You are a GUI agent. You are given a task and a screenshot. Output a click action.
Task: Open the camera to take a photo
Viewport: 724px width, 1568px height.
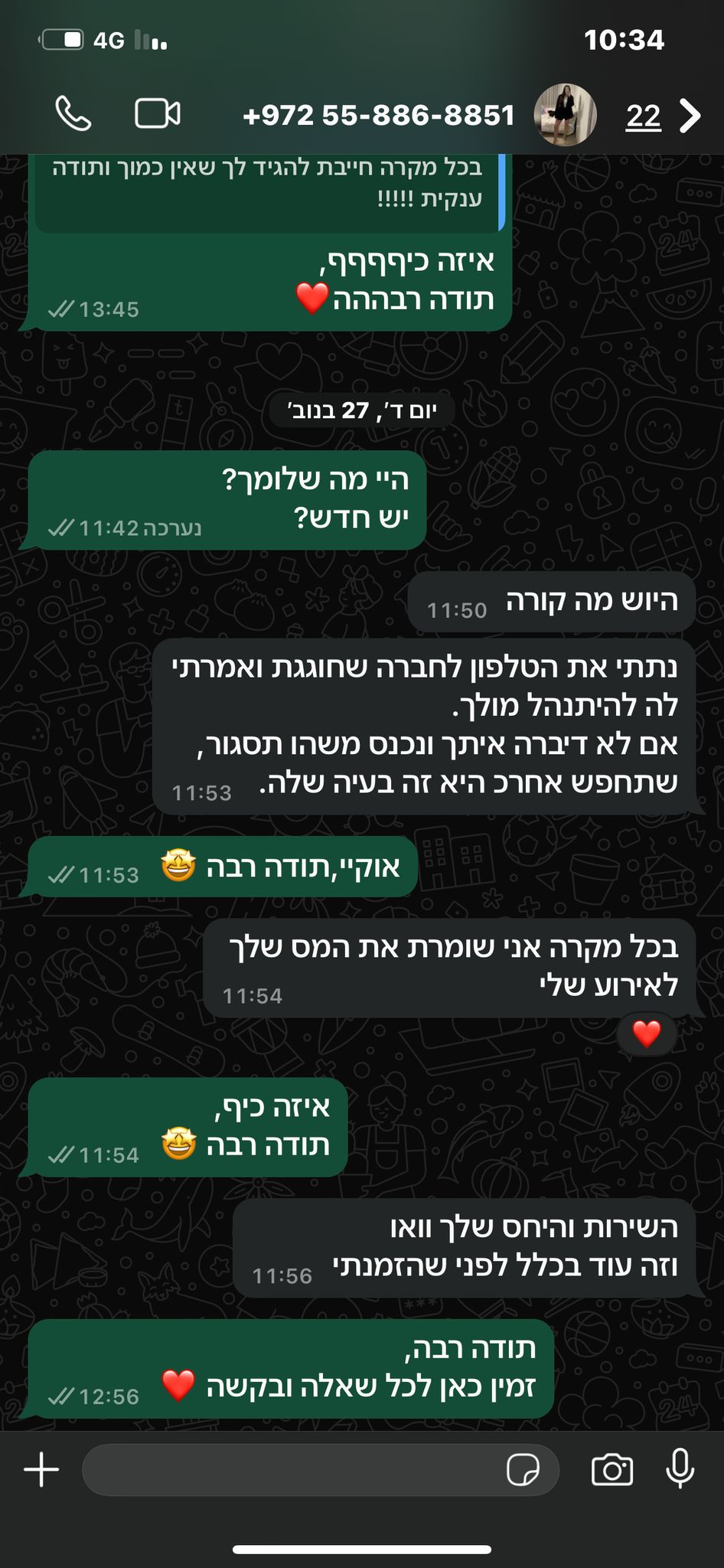pos(611,1469)
